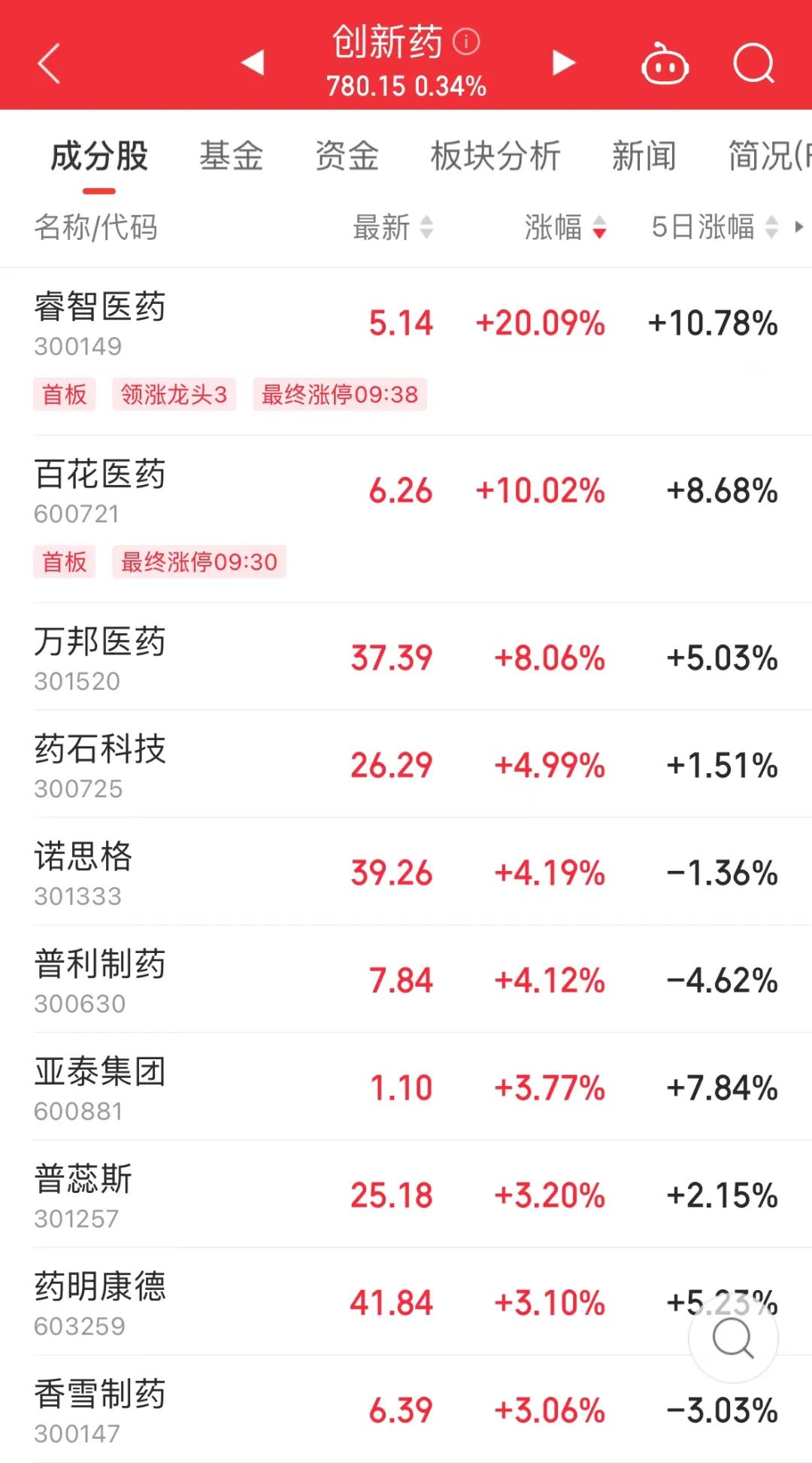
Task: Sort the list by 涨幅
Action: (565, 226)
